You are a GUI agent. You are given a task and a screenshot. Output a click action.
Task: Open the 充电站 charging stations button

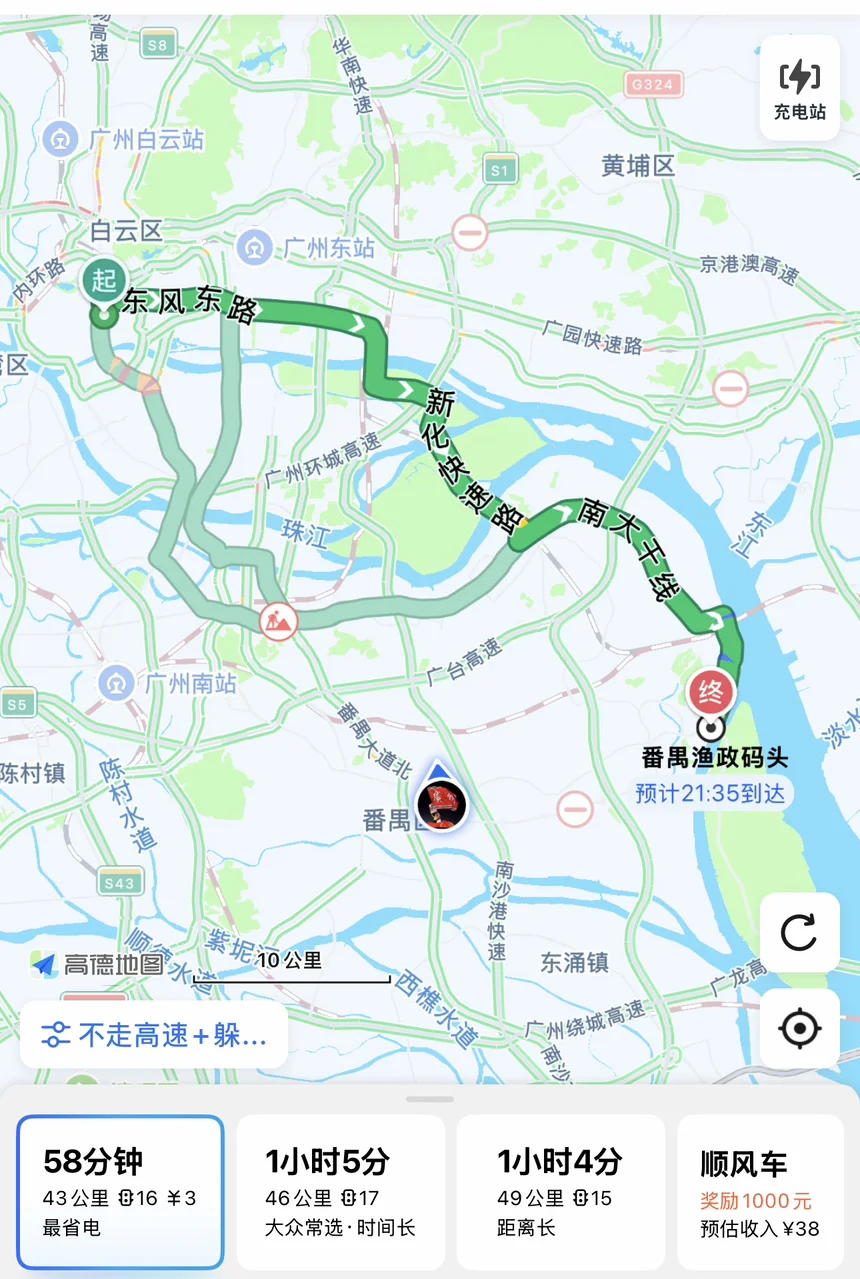click(799, 88)
